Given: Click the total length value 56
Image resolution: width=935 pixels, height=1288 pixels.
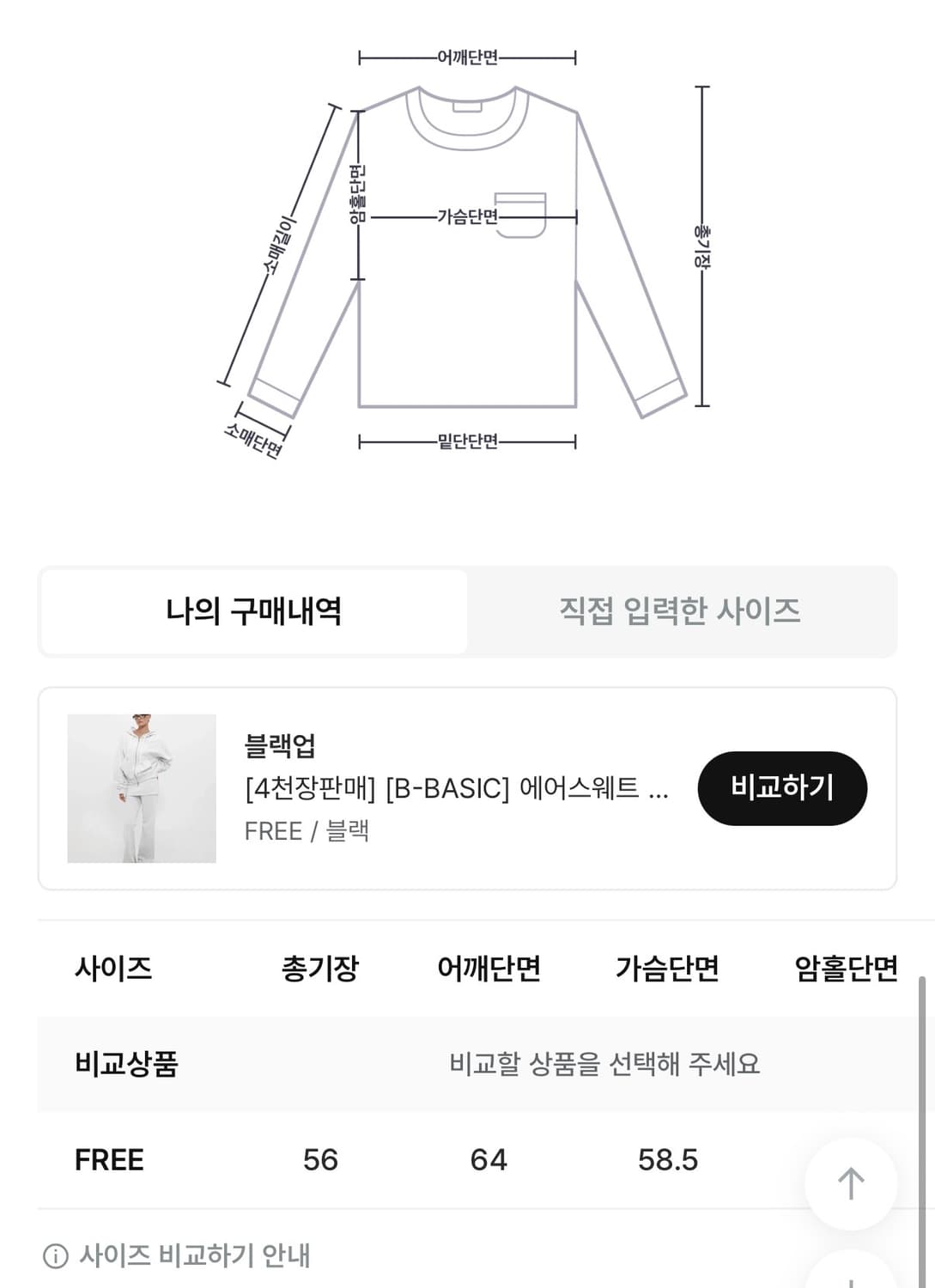Looking at the screenshot, I should (322, 1160).
